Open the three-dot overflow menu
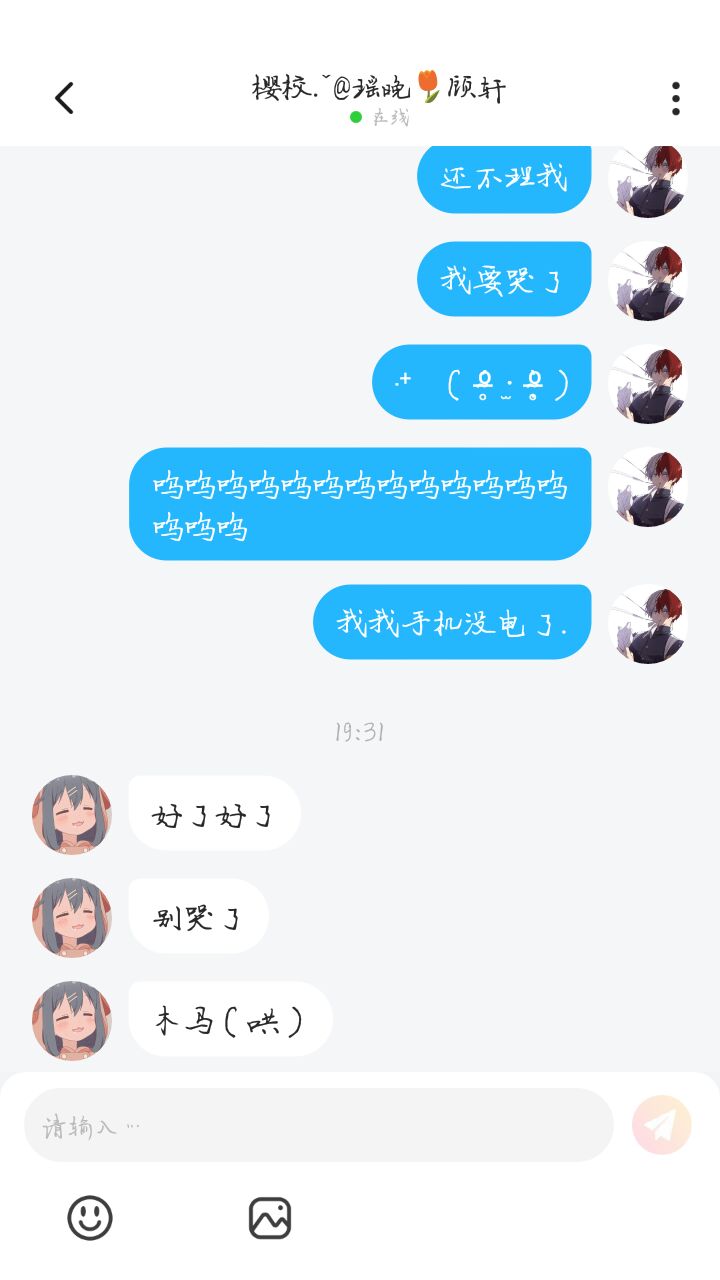Viewport: 720px width, 1280px height. pos(676,98)
